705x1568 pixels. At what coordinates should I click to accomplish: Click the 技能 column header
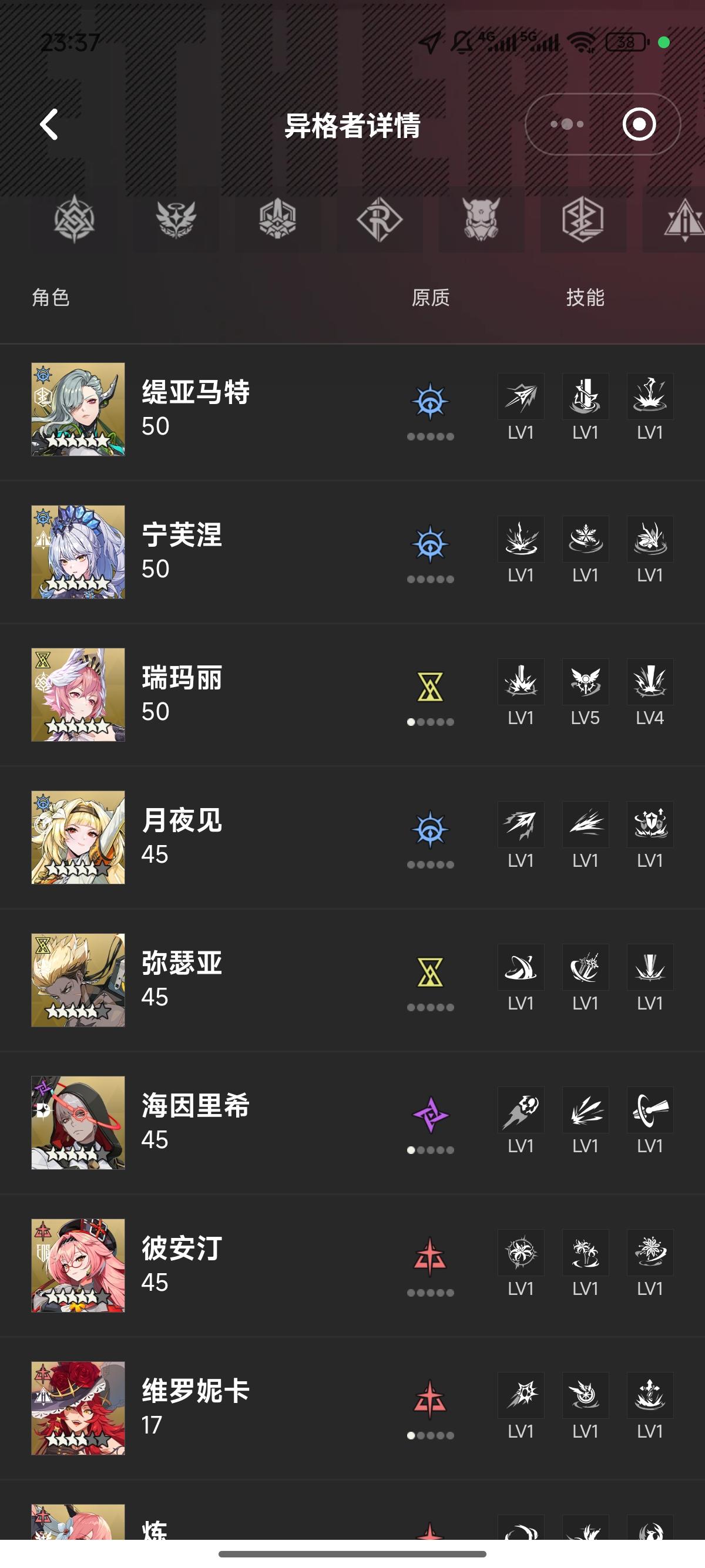(584, 298)
